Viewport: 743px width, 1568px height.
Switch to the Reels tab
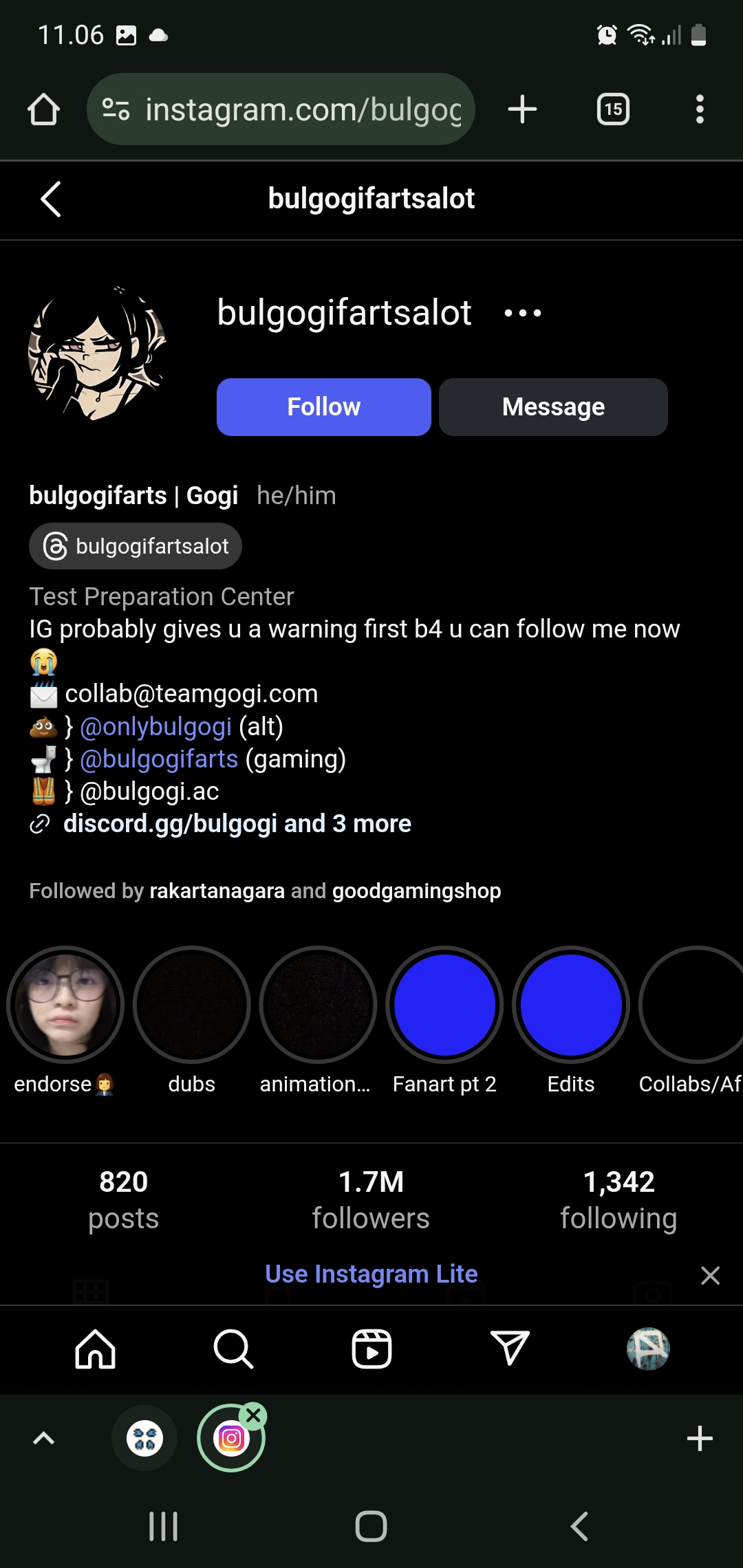tap(371, 1349)
